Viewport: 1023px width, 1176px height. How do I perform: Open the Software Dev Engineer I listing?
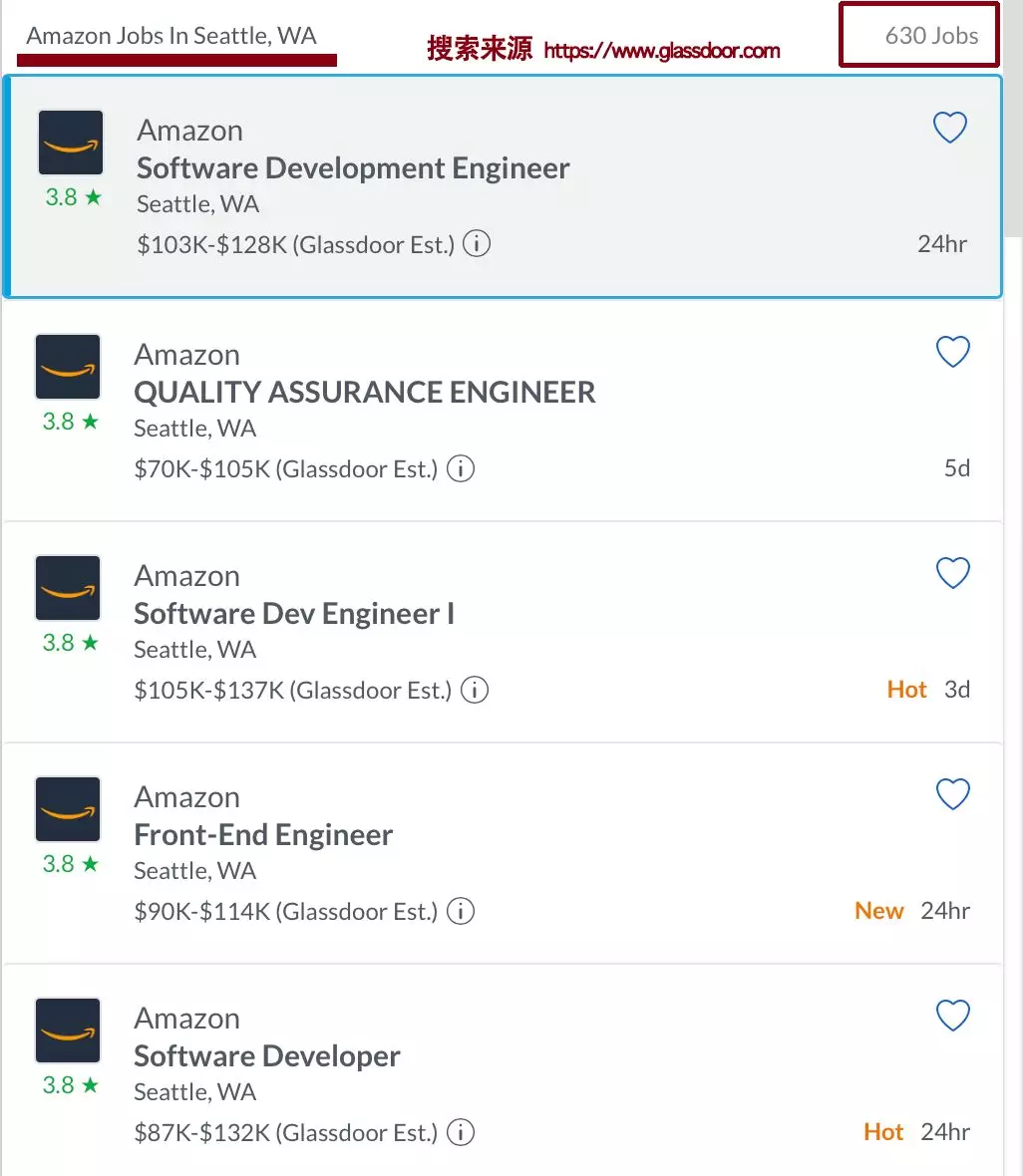click(294, 614)
